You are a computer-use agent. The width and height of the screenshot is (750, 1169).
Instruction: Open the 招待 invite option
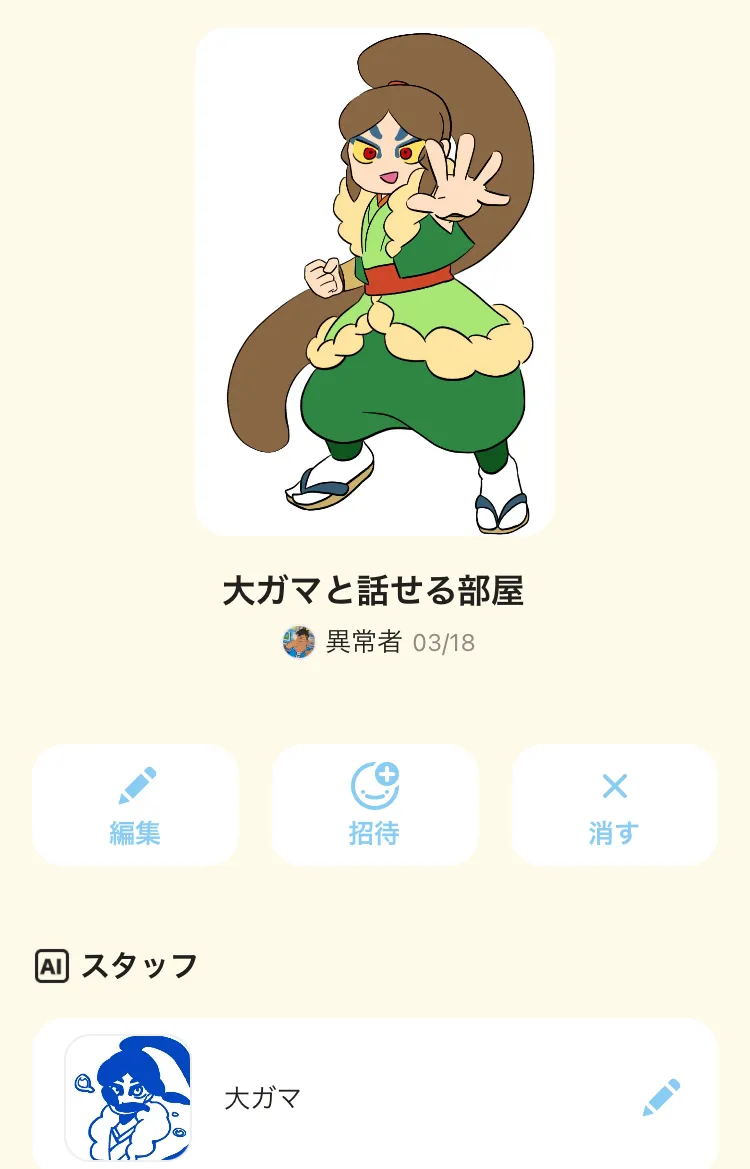374,805
